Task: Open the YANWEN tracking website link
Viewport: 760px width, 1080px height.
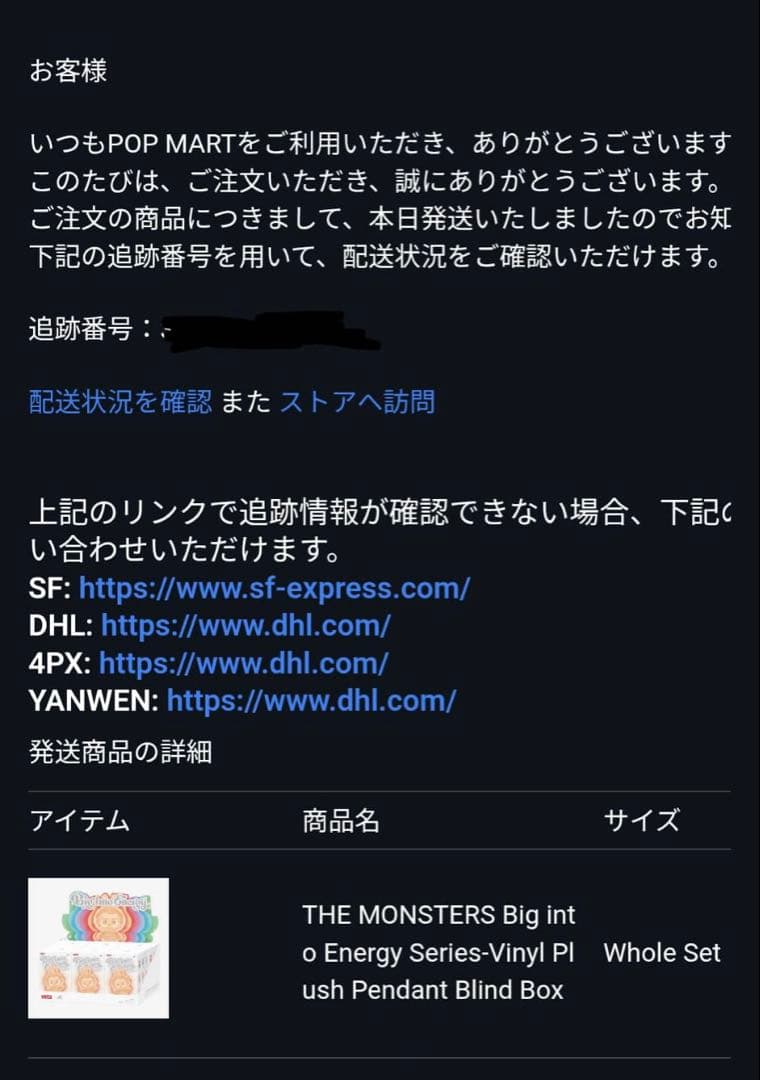Action: 311,700
